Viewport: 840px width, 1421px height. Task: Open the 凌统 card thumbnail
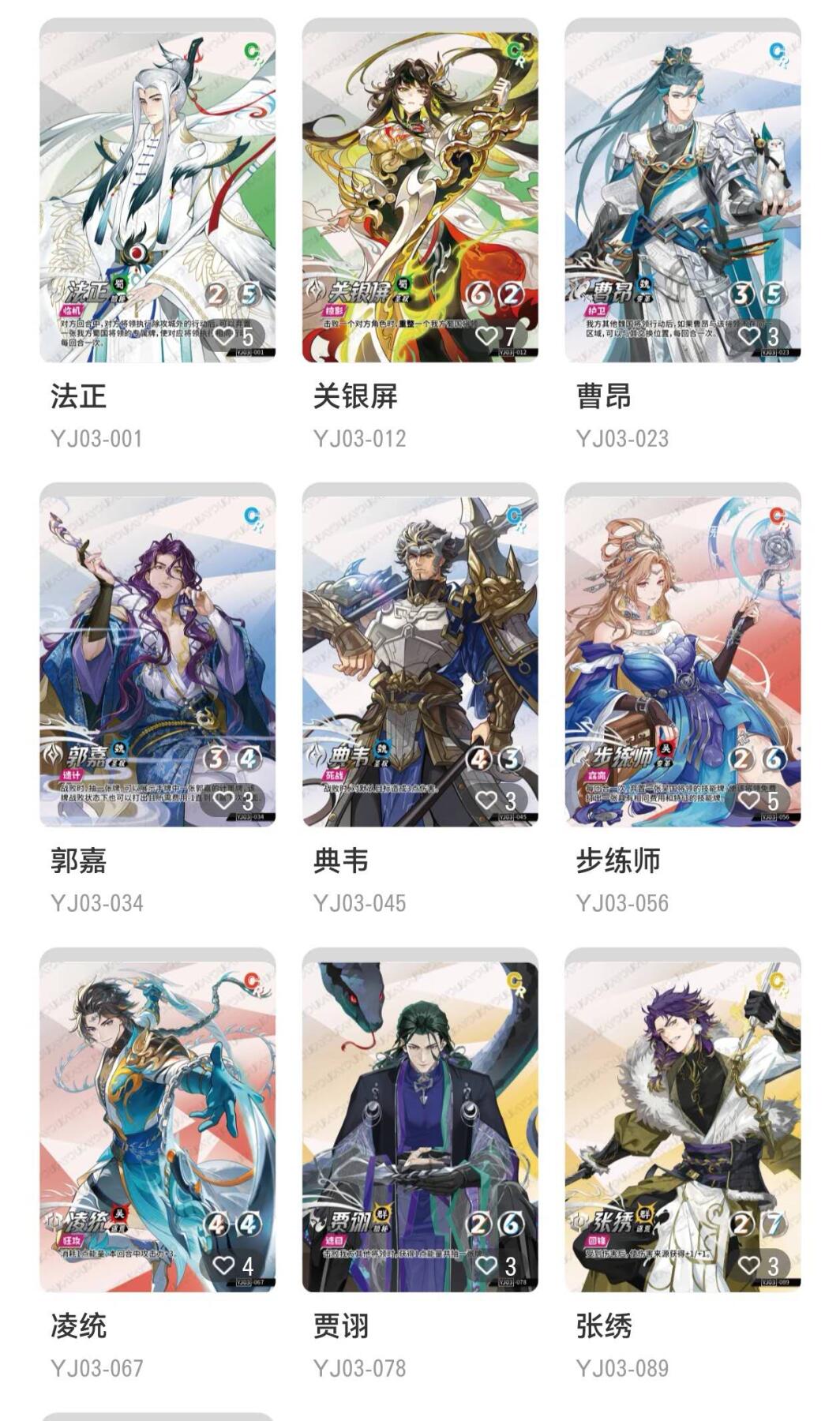156,1137
